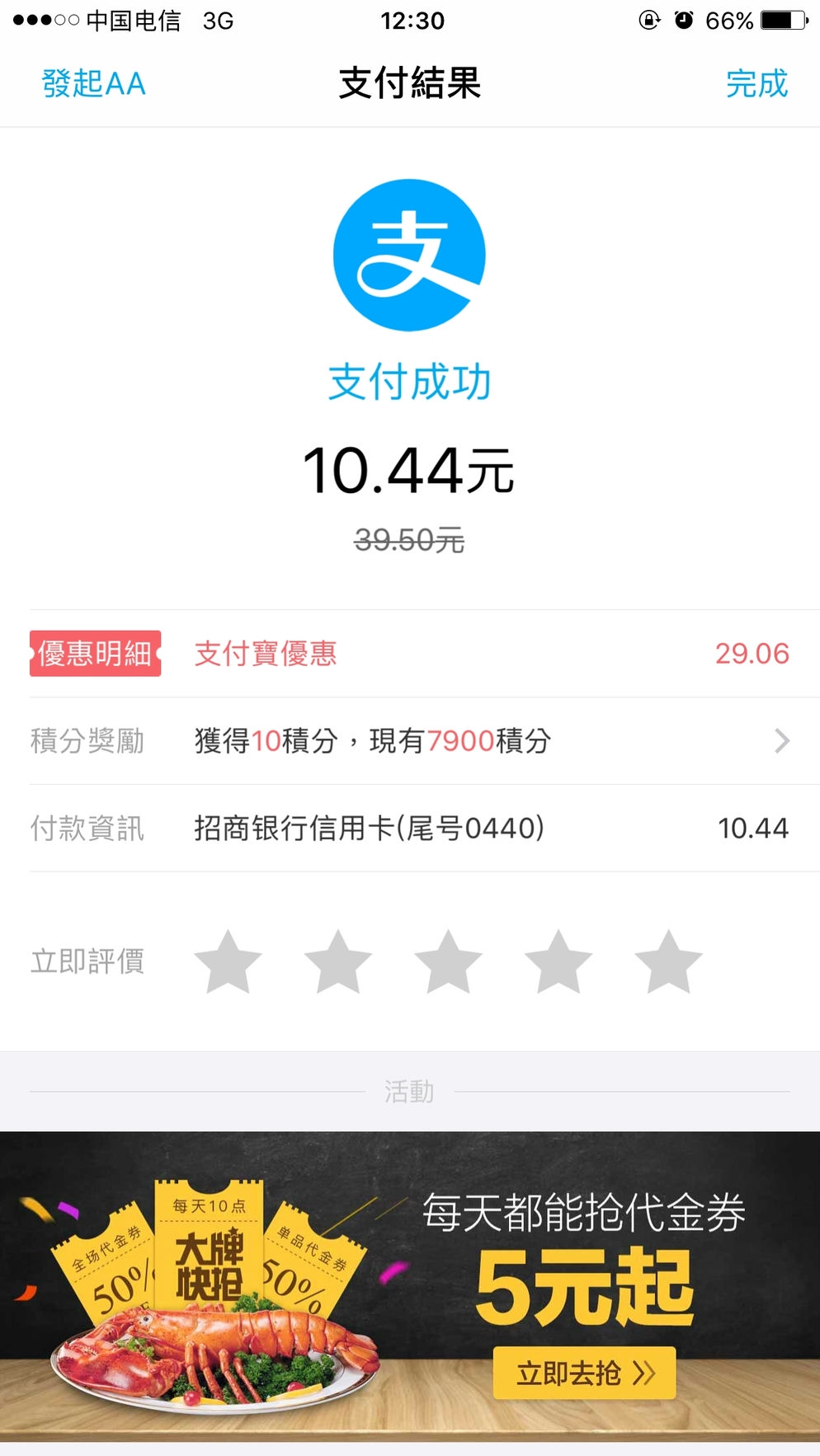Give a two-star rating
The height and width of the screenshot is (1456, 820).
tap(338, 961)
